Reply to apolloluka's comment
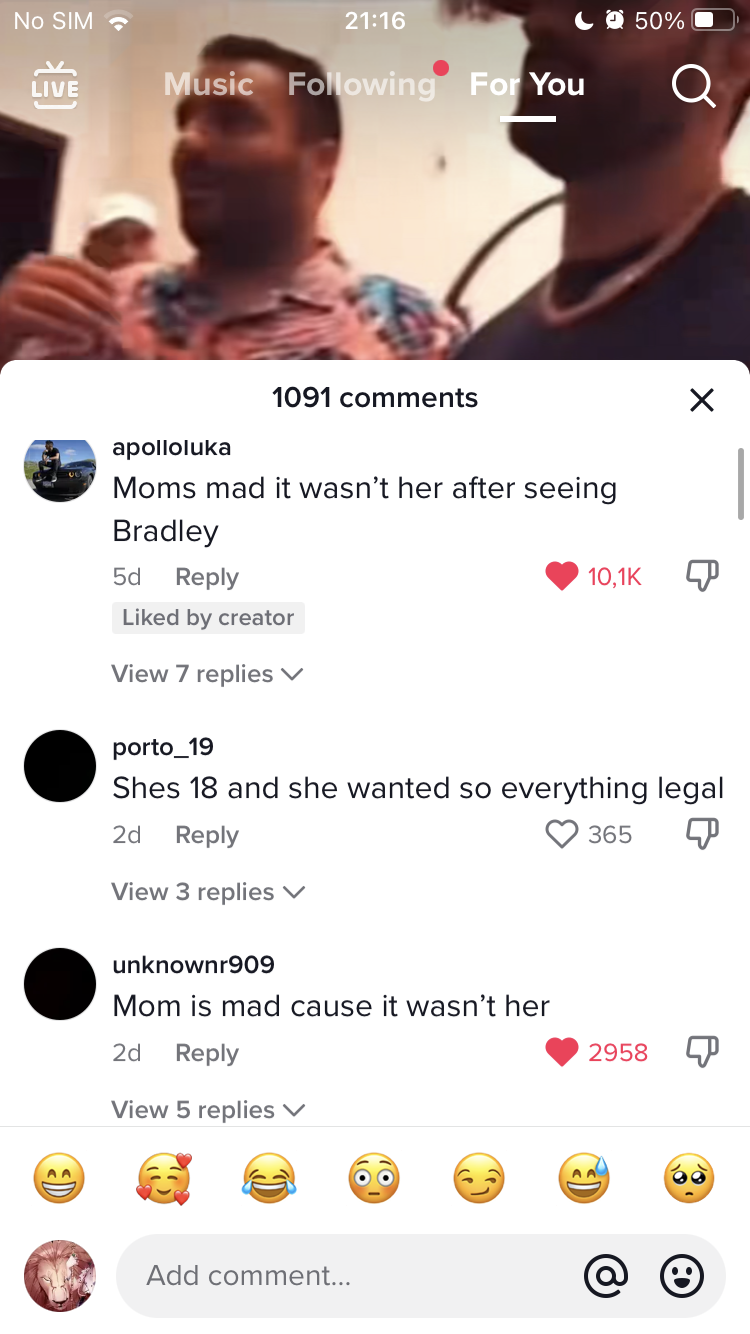Viewport: 750px width, 1334px height. coord(207,577)
